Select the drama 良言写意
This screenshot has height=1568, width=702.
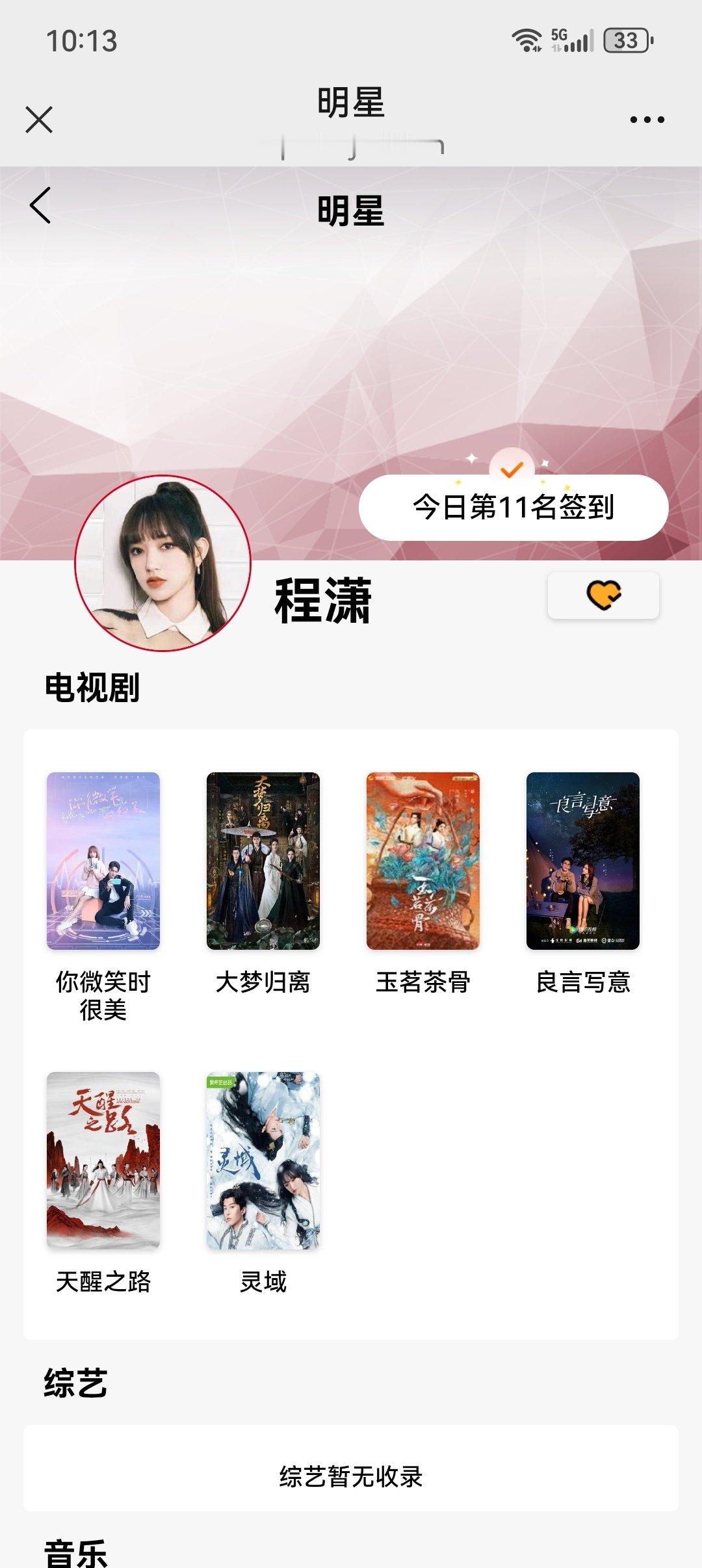point(583,884)
